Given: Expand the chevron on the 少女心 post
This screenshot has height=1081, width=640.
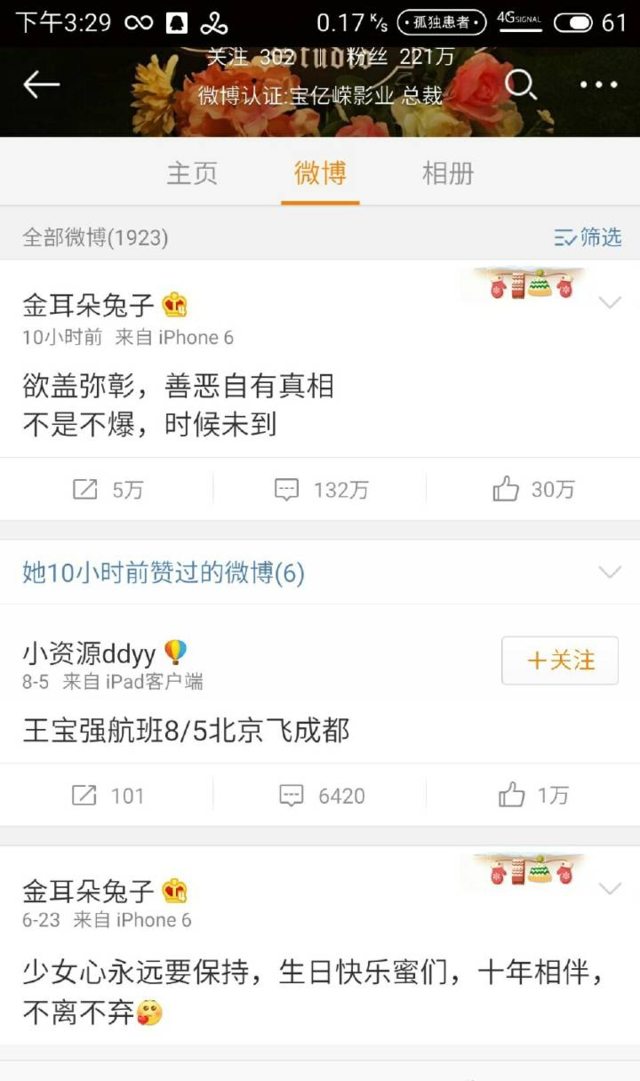Looking at the screenshot, I should pos(609,888).
